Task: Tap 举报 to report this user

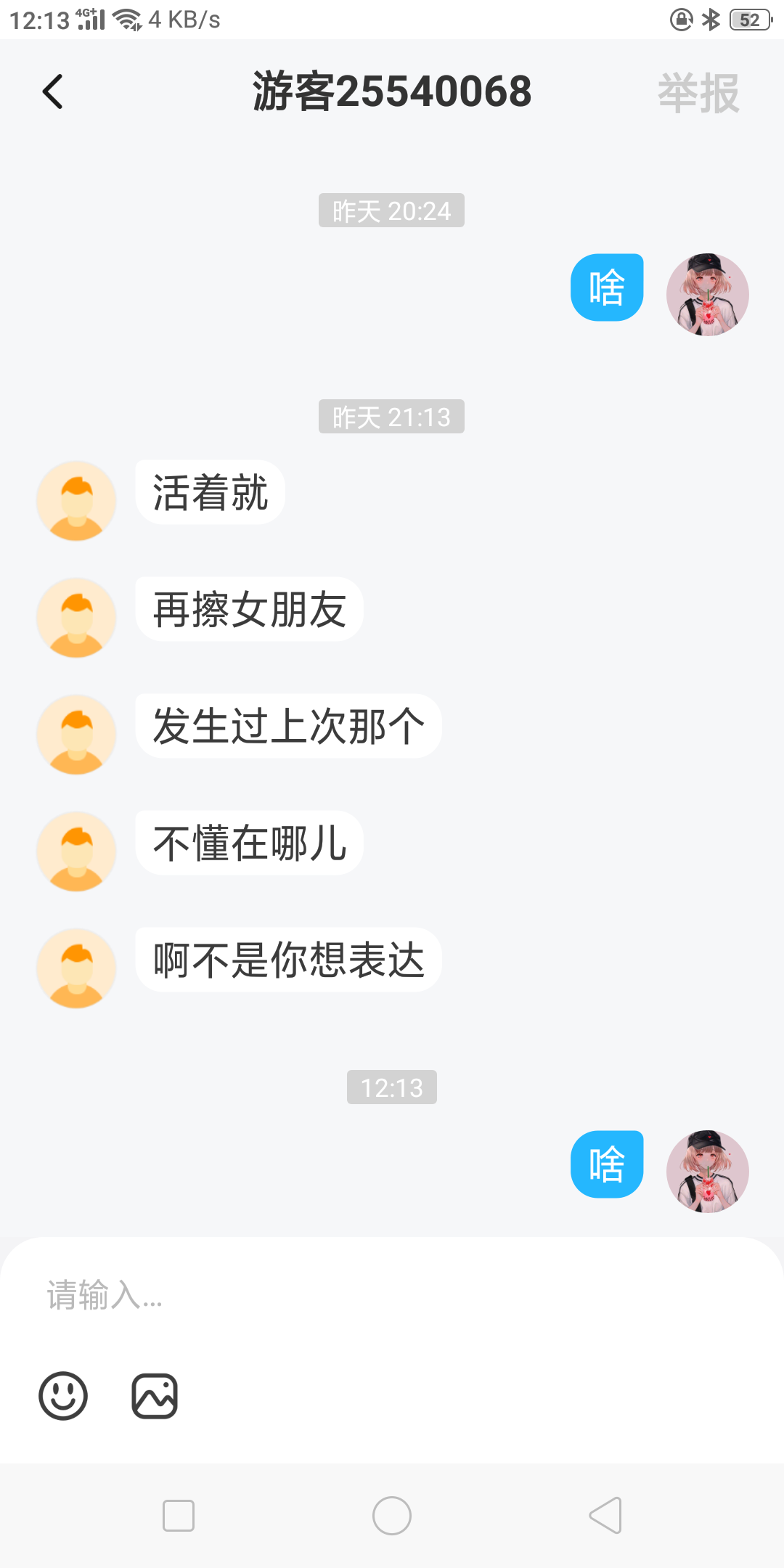Action: 698,93
